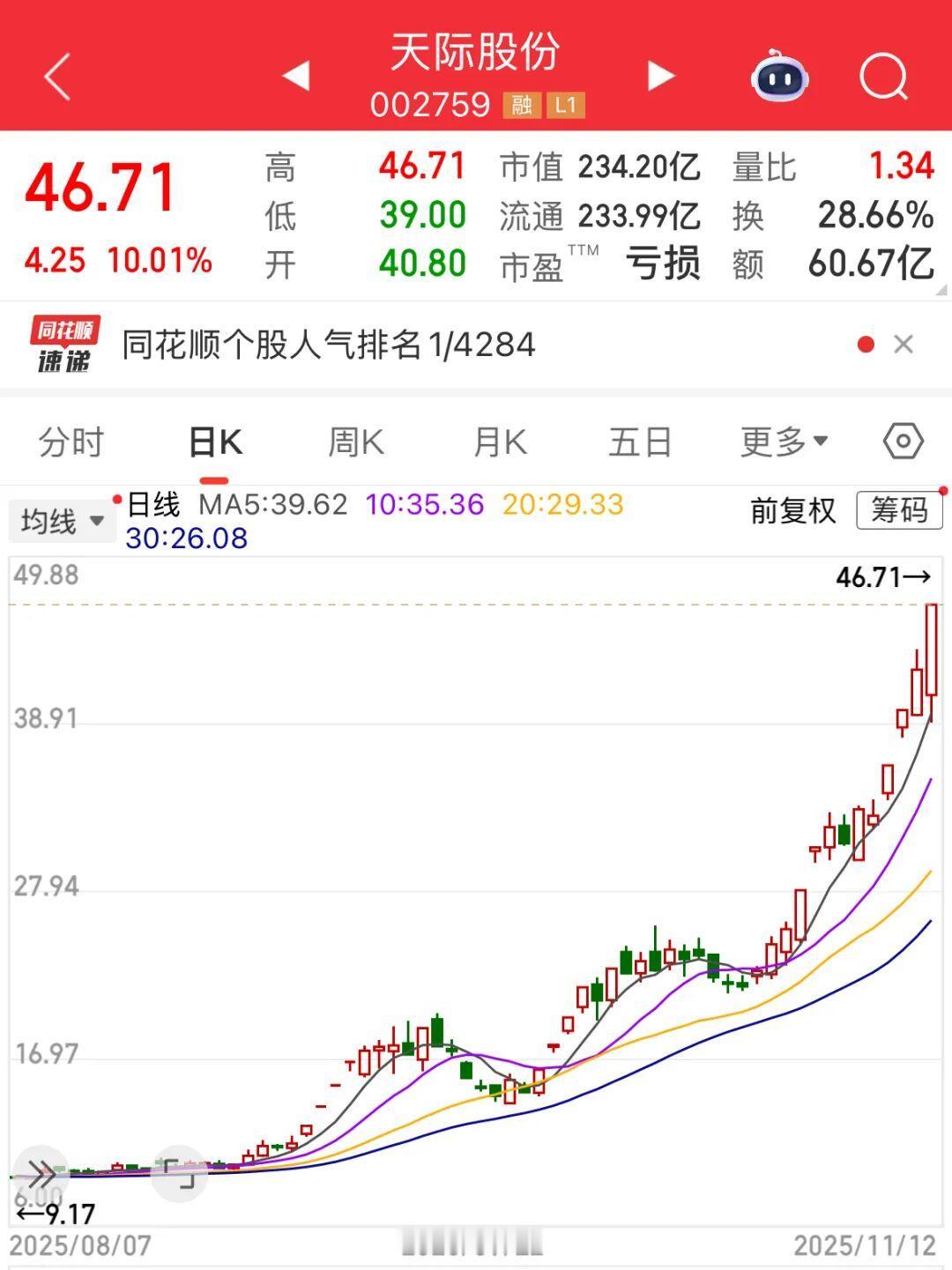The height and width of the screenshot is (1270, 952).
Task: Toggle the 融 margin trading label
Action: click(519, 106)
